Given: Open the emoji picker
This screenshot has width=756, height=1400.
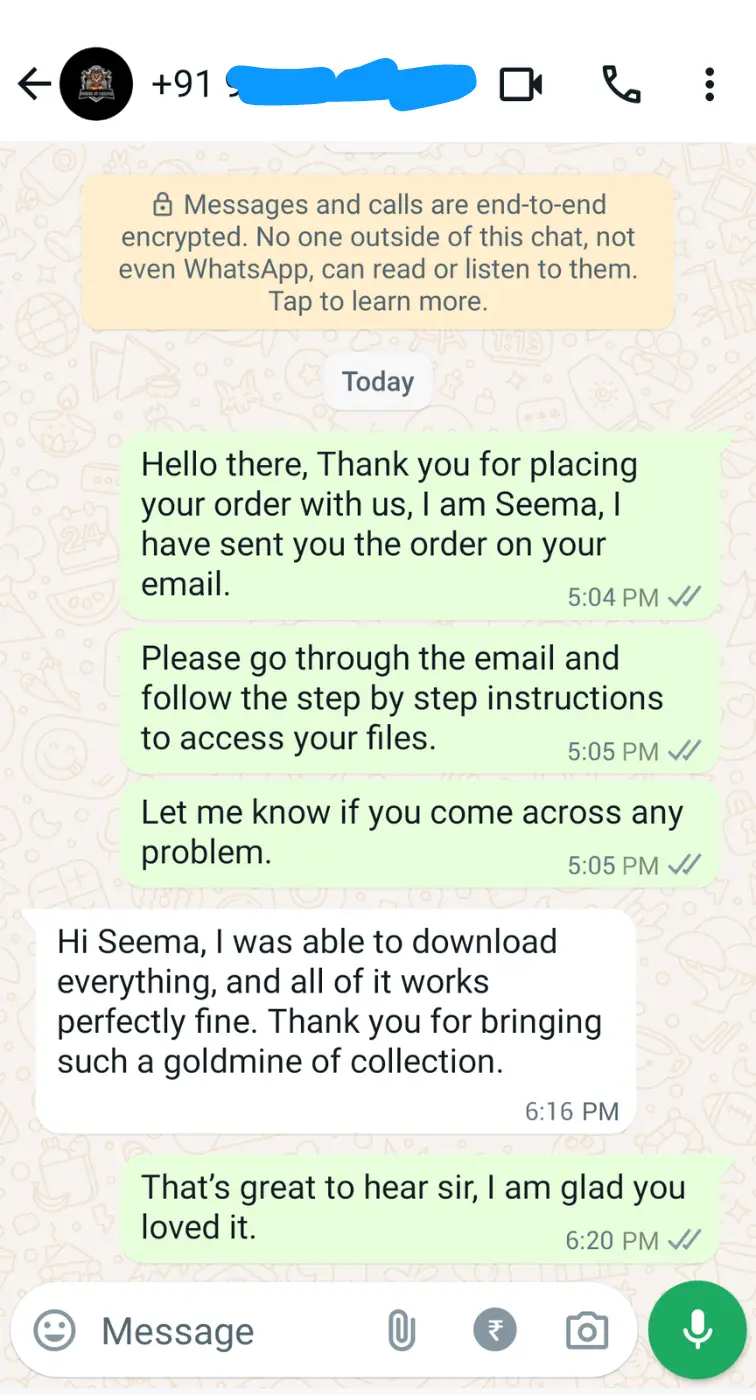Looking at the screenshot, I should pos(54,1331).
